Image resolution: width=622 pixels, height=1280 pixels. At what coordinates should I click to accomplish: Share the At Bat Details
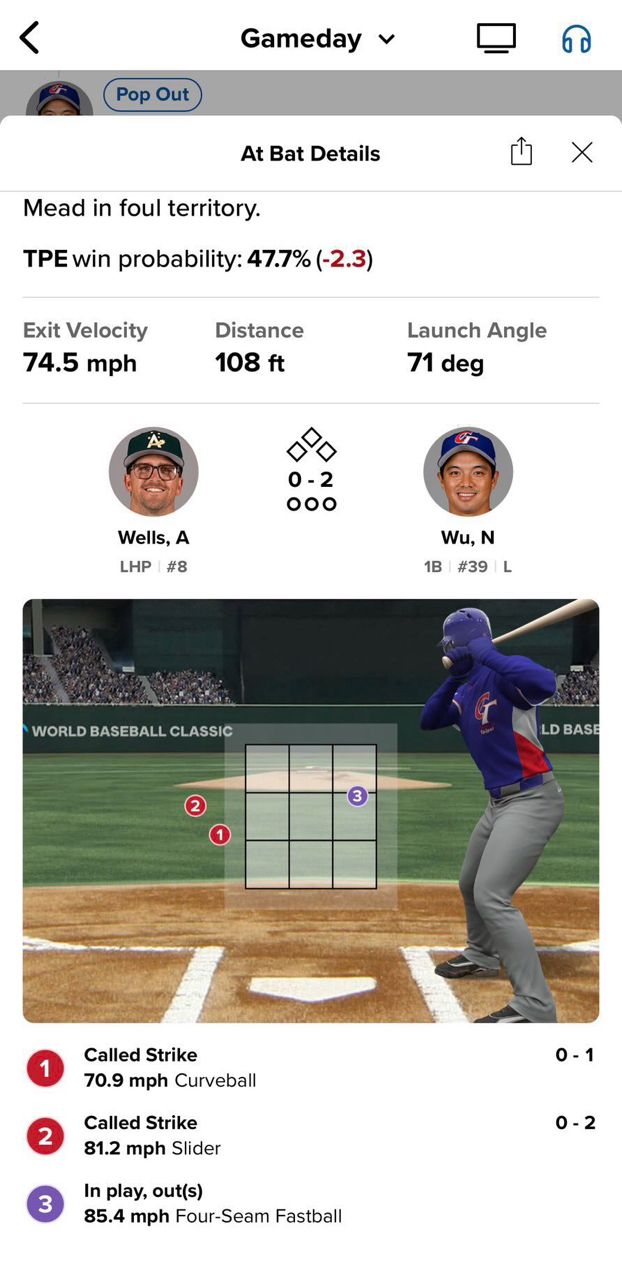click(x=521, y=152)
